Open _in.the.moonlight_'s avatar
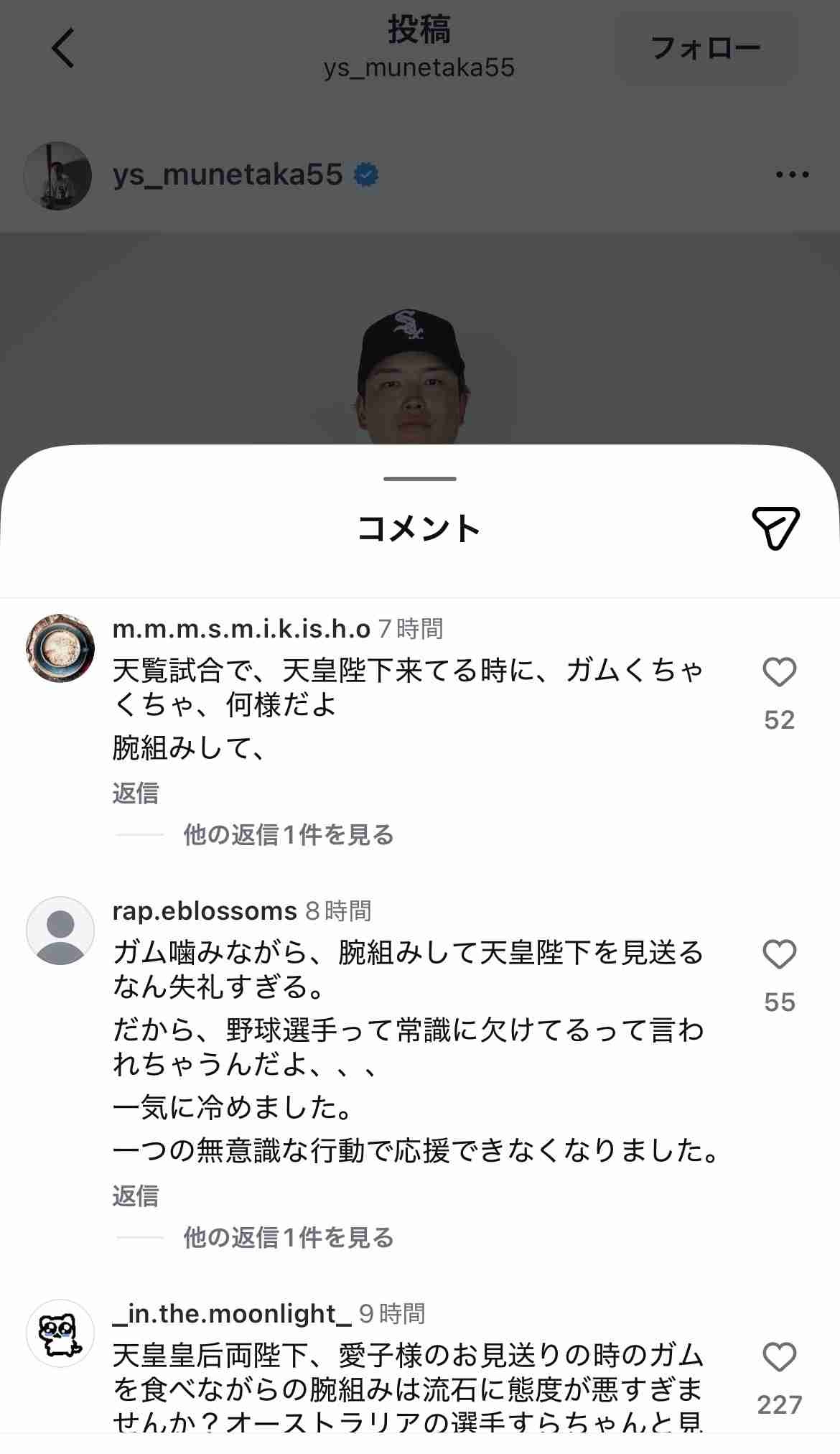 coord(60,1333)
